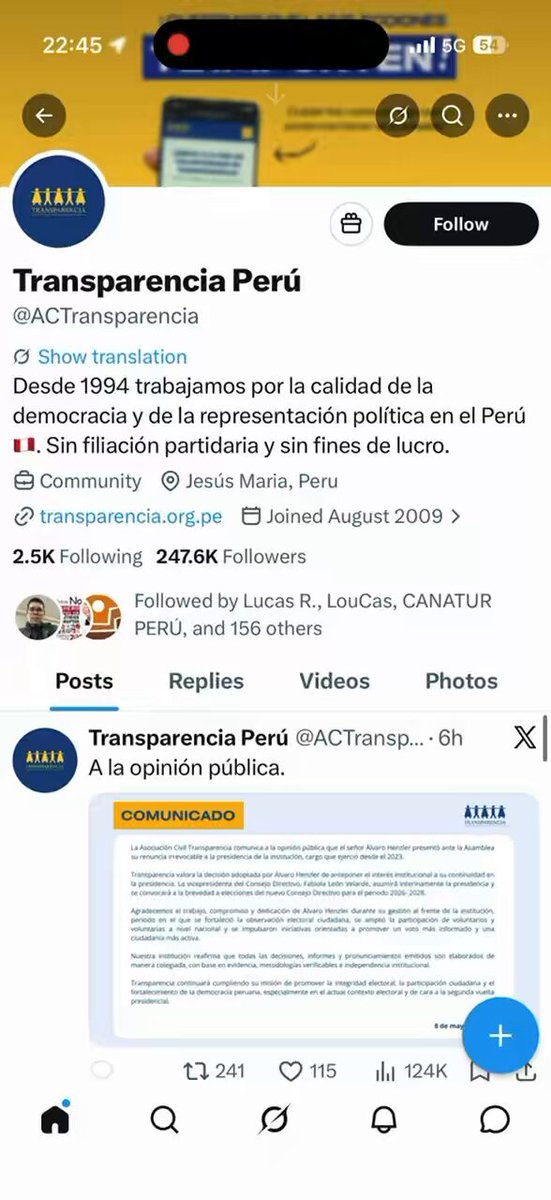
Task: View the 2.5K Following list
Action: click(x=78, y=557)
